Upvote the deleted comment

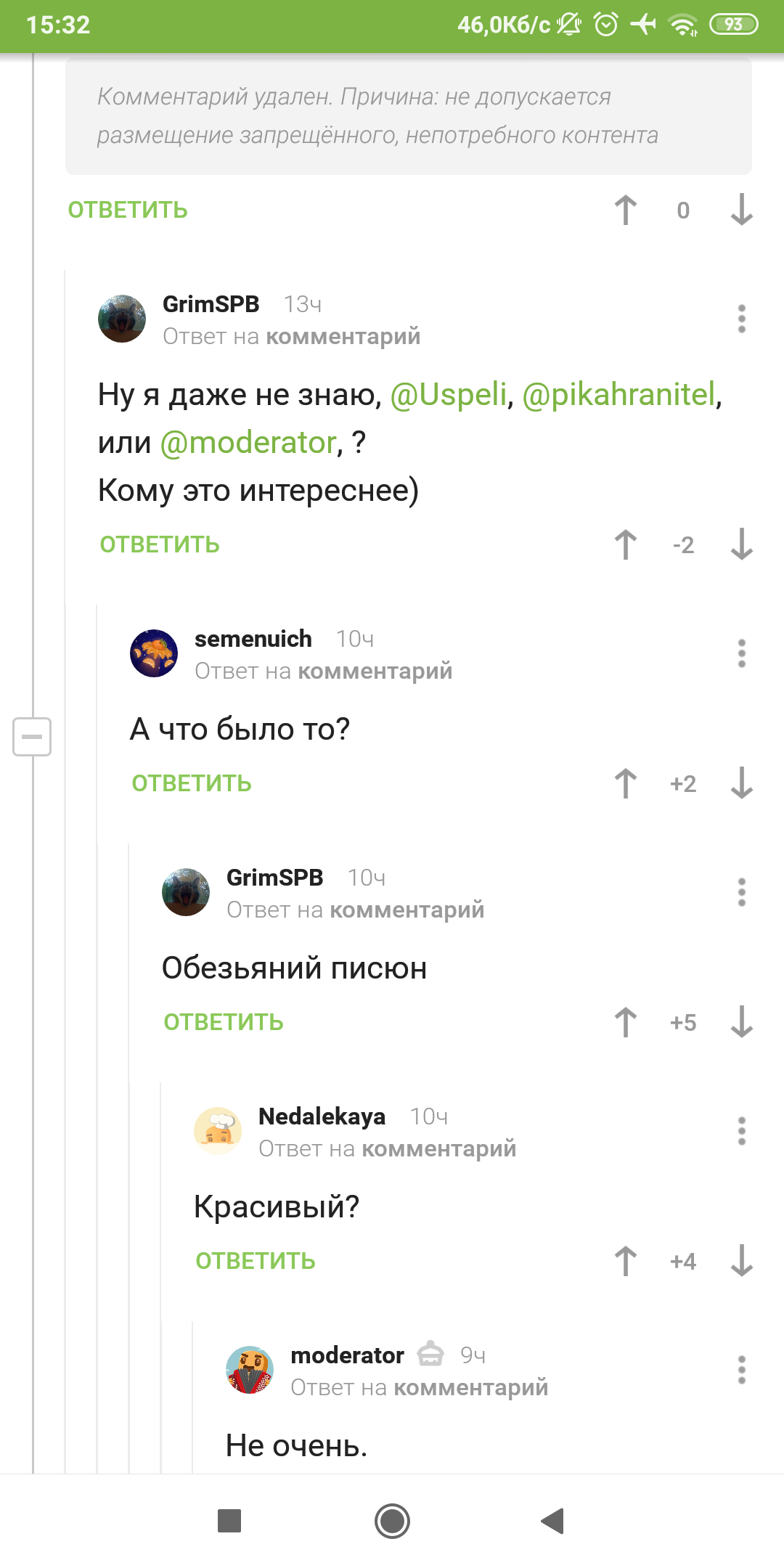[x=625, y=210]
